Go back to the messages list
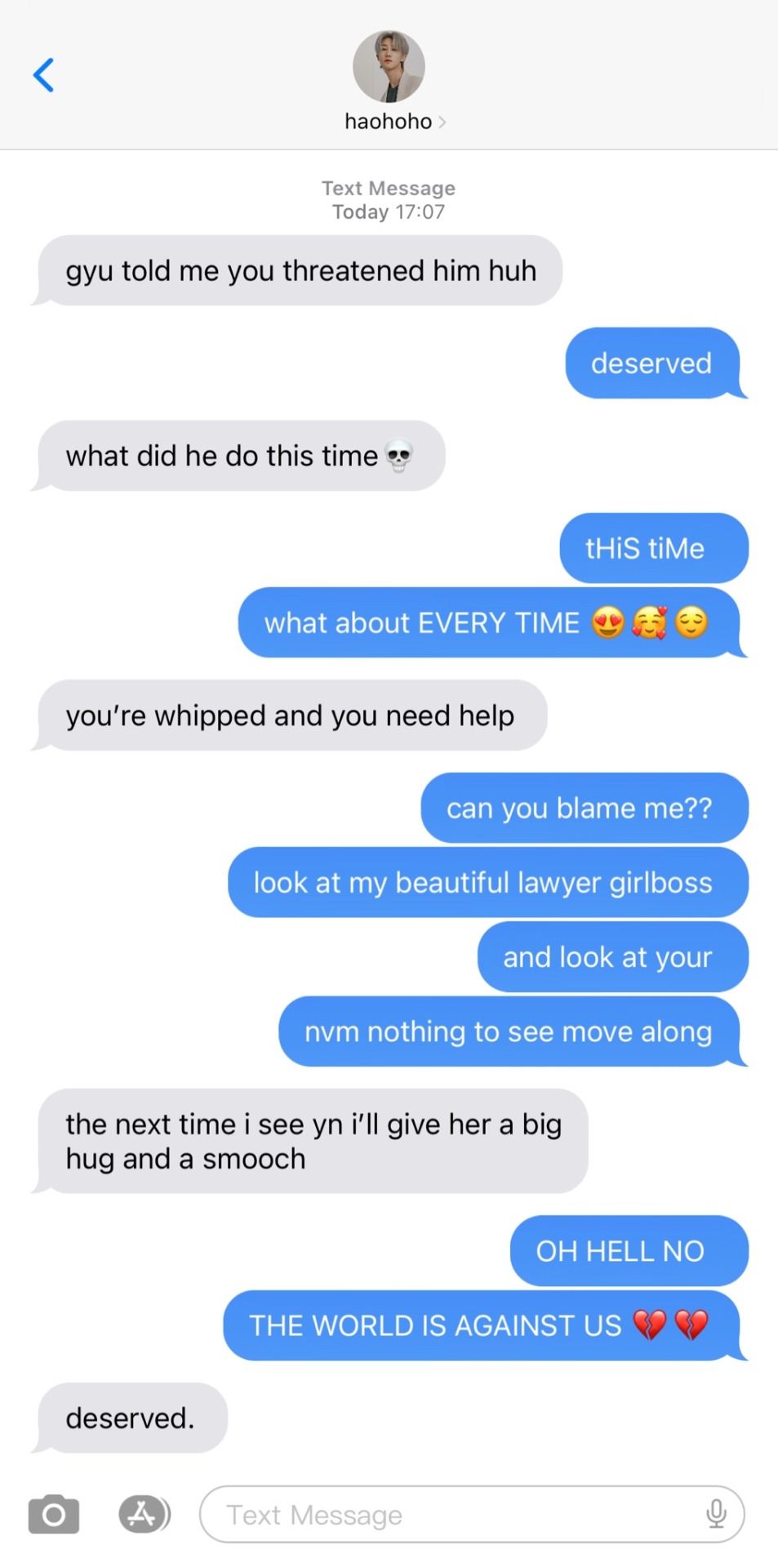Viewport: 778px width, 1568px height. point(43,75)
